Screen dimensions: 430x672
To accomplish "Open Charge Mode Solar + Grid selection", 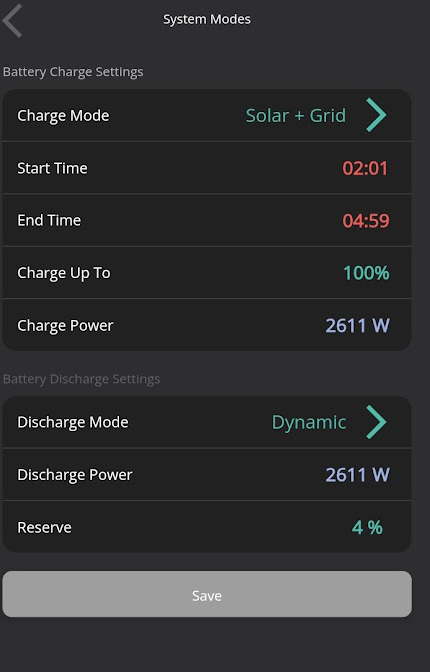I will pyautogui.click(x=207, y=115).
